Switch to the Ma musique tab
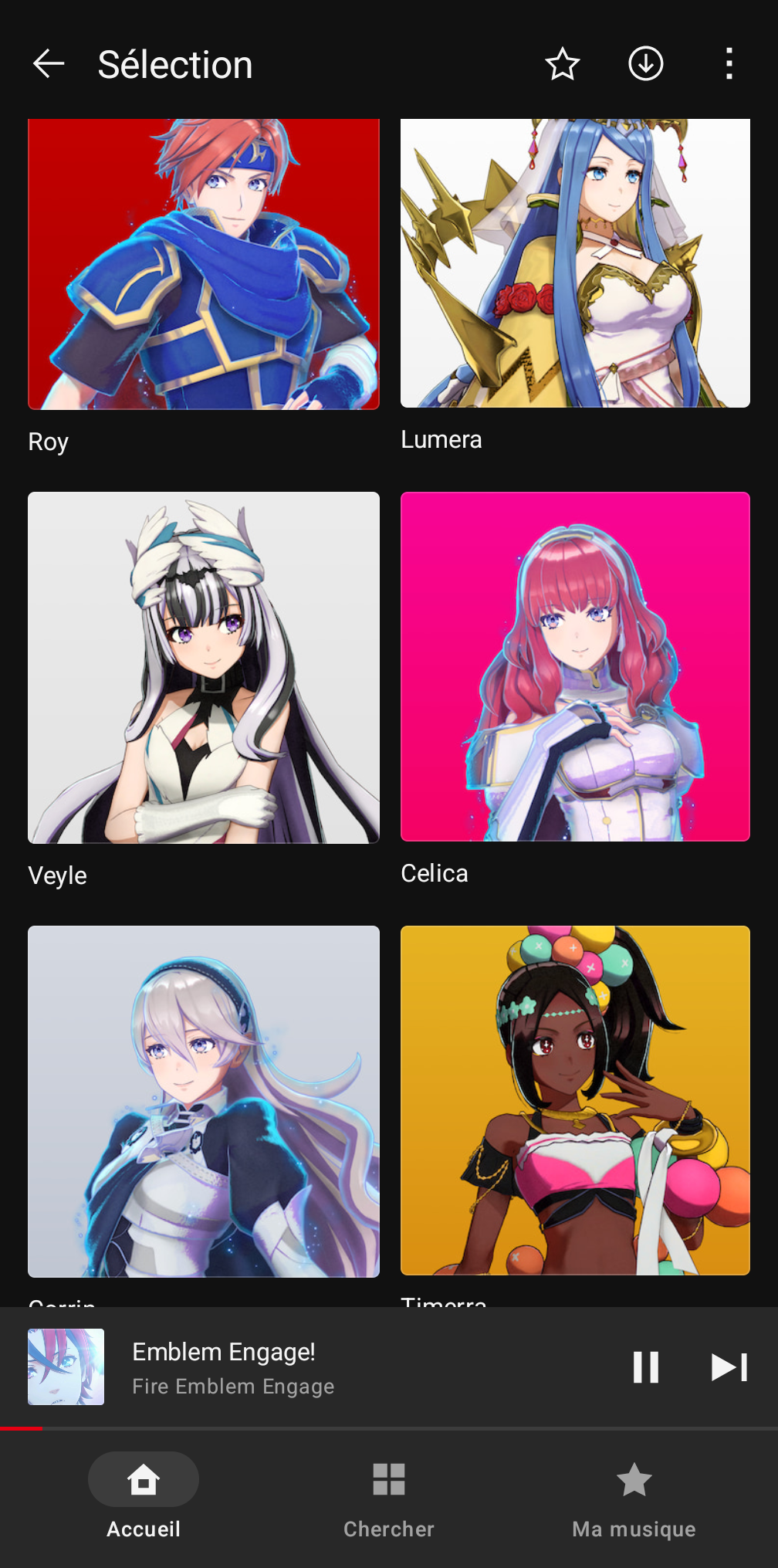The width and height of the screenshot is (778, 1568). pos(634,1496)
